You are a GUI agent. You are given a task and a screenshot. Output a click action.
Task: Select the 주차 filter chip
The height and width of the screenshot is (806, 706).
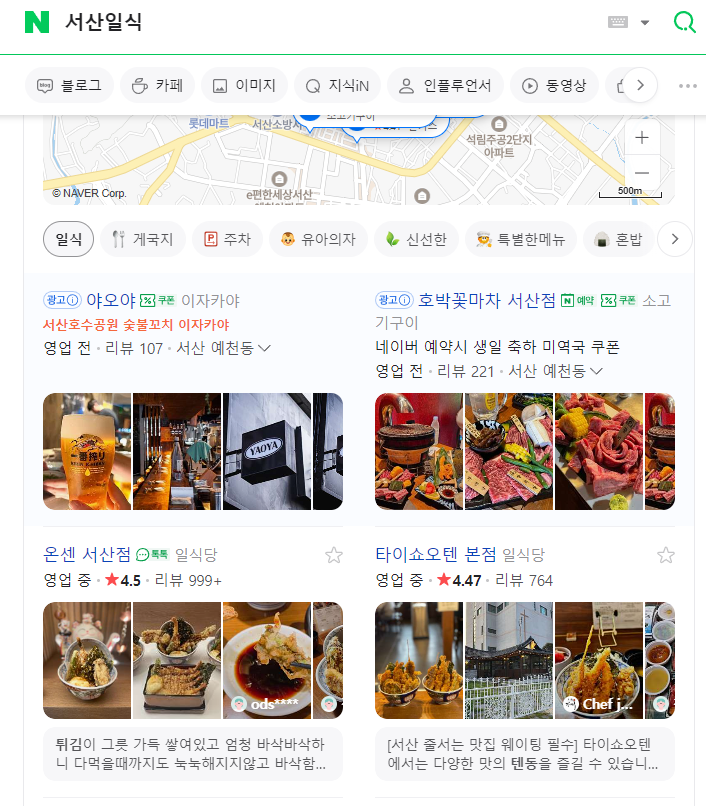pos(227,239)
